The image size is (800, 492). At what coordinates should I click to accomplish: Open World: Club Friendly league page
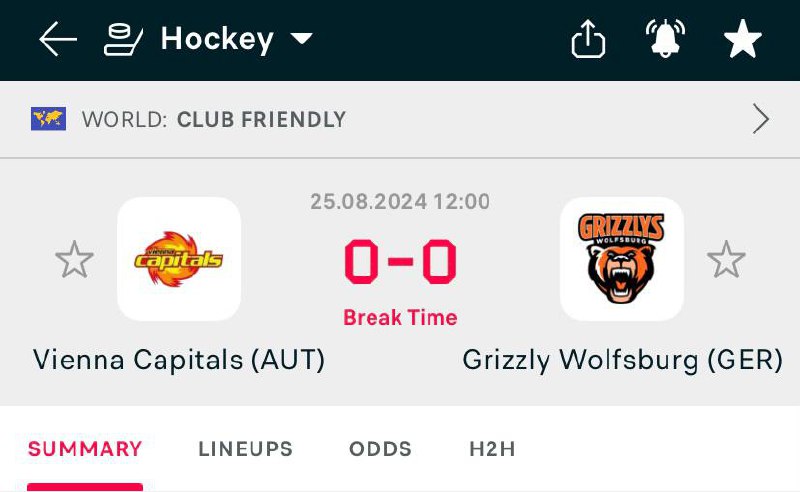coord(400,120)
